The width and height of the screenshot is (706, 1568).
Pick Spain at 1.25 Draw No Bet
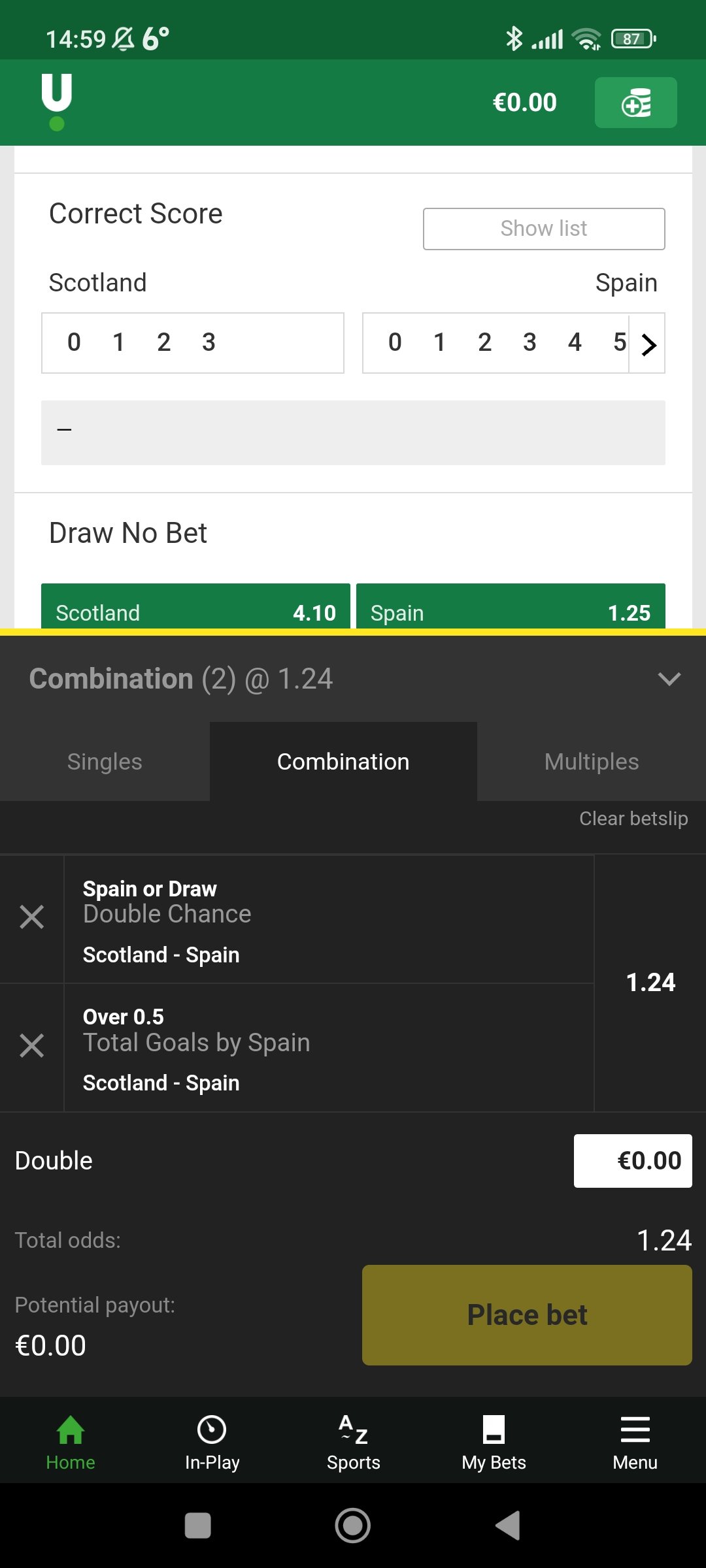[x=511, y=607]
